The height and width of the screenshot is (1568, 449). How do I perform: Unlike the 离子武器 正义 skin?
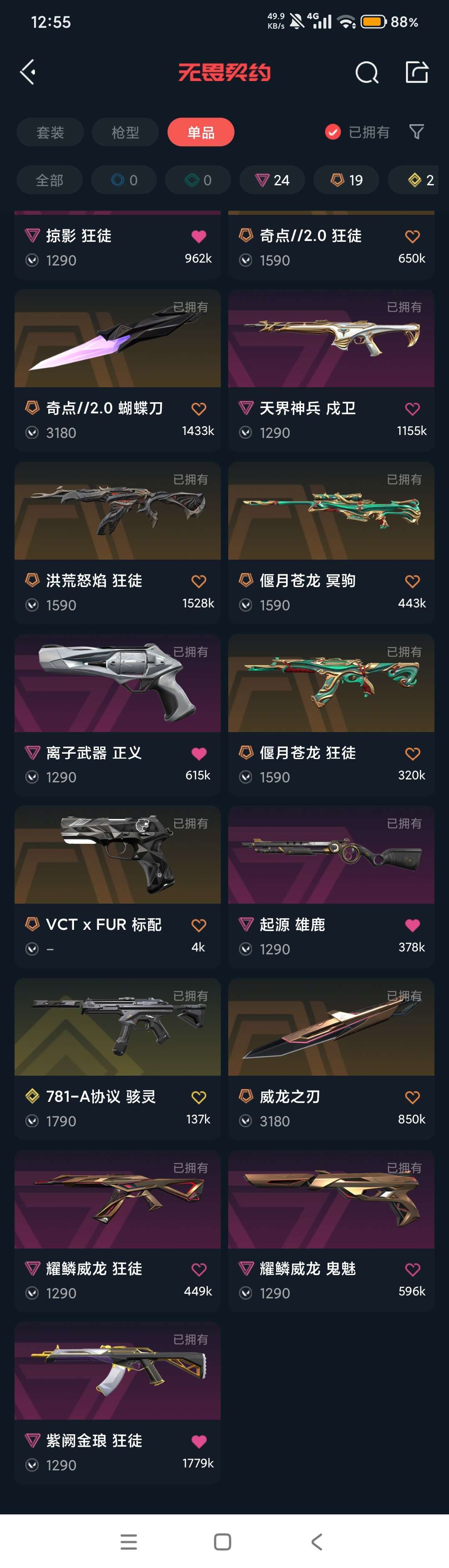pos(199,754)
